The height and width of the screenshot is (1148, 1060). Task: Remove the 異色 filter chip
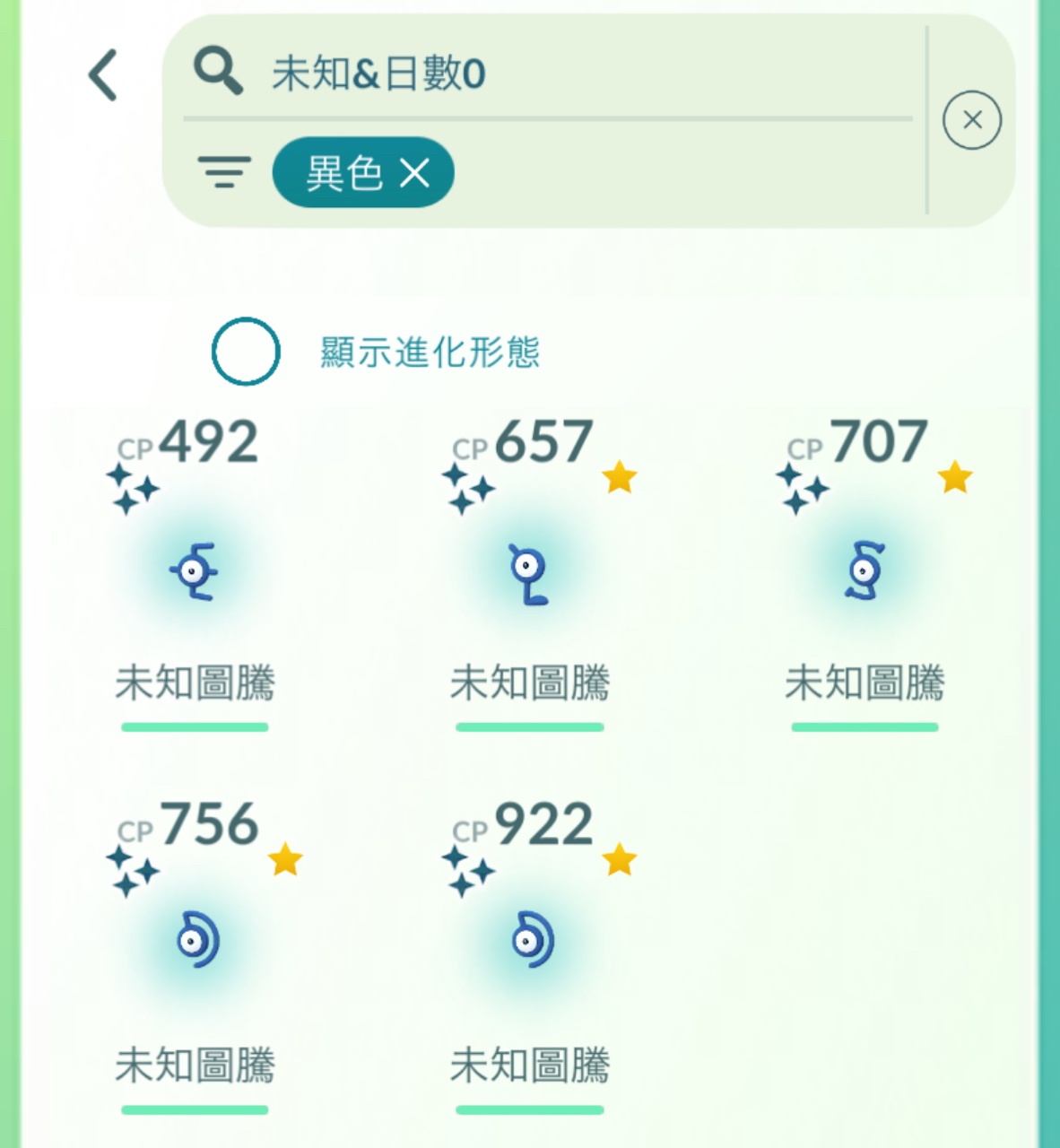[x=415, y=172]
